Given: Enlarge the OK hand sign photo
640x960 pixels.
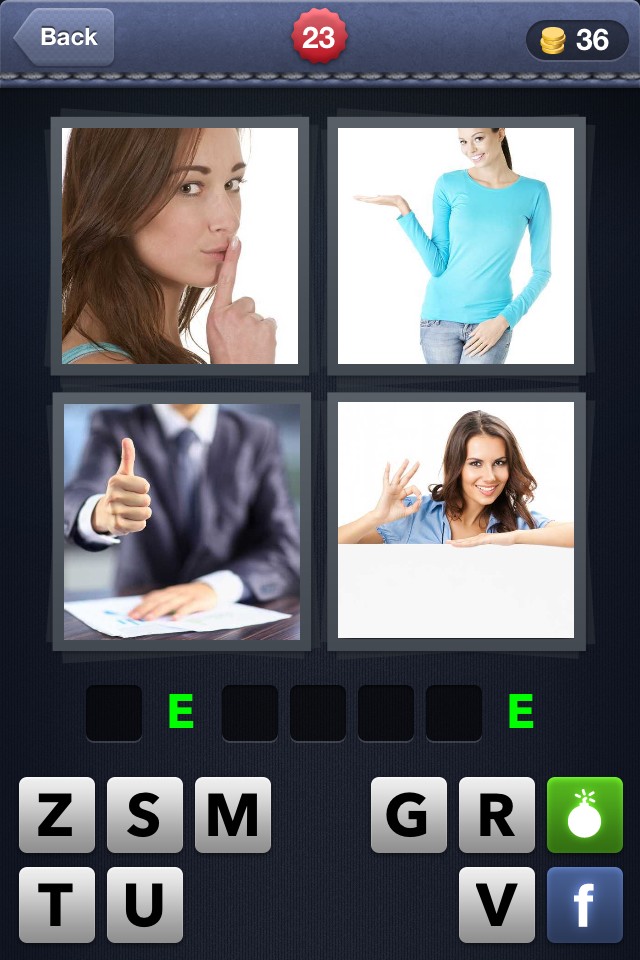Looking at the screenshot, I should coord(456,520).
